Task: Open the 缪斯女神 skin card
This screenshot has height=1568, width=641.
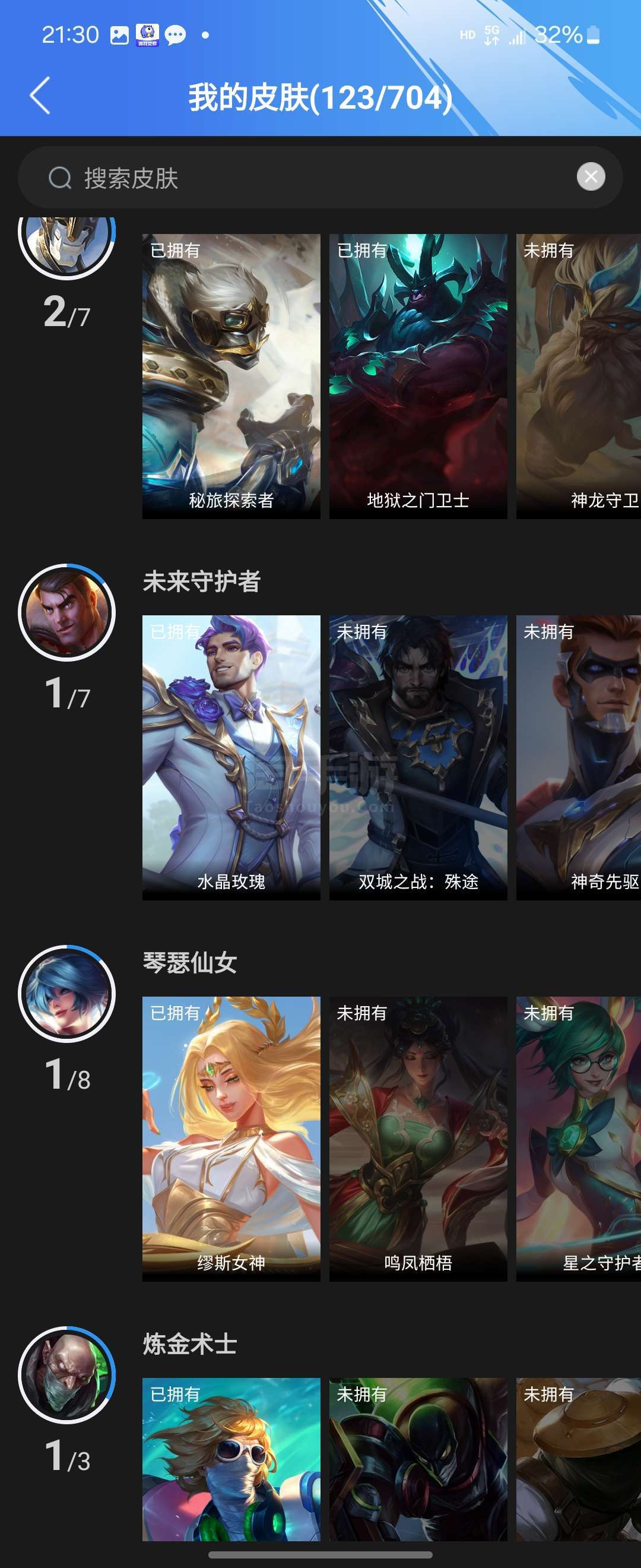Action: pyautogui.click(x=231, y=1138)
